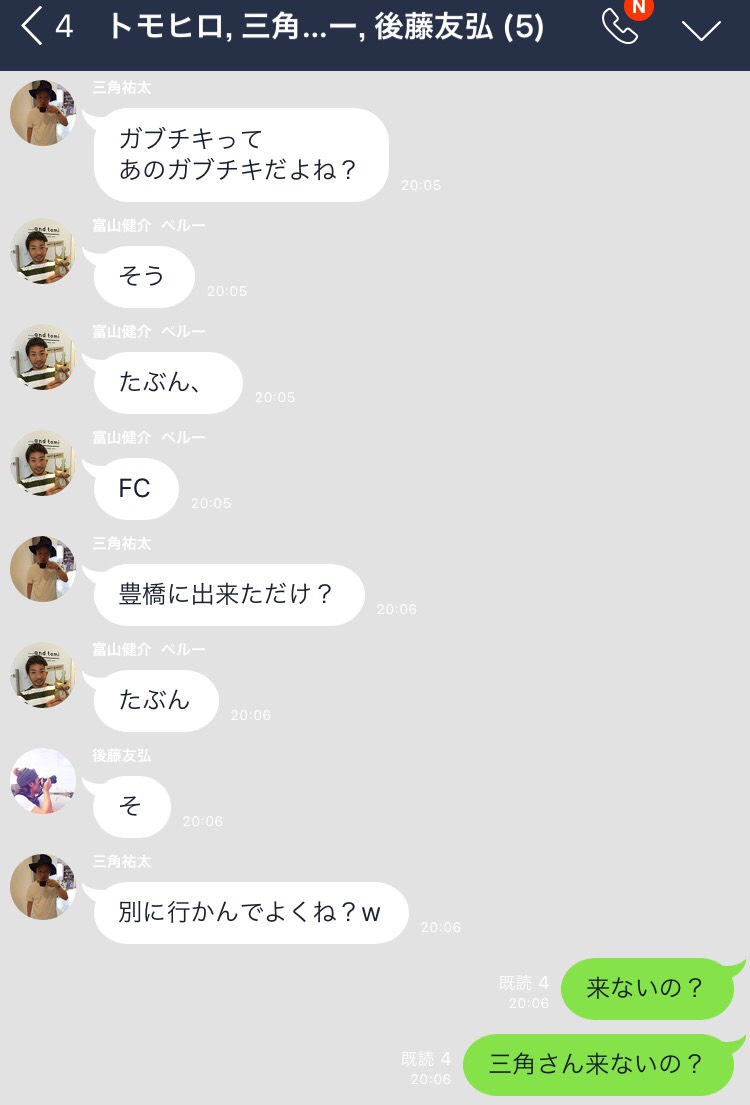The width and height of the screenshot is (750, 1105).
Task: View 富山健介's avatar next to そう message
Action: 43,251
